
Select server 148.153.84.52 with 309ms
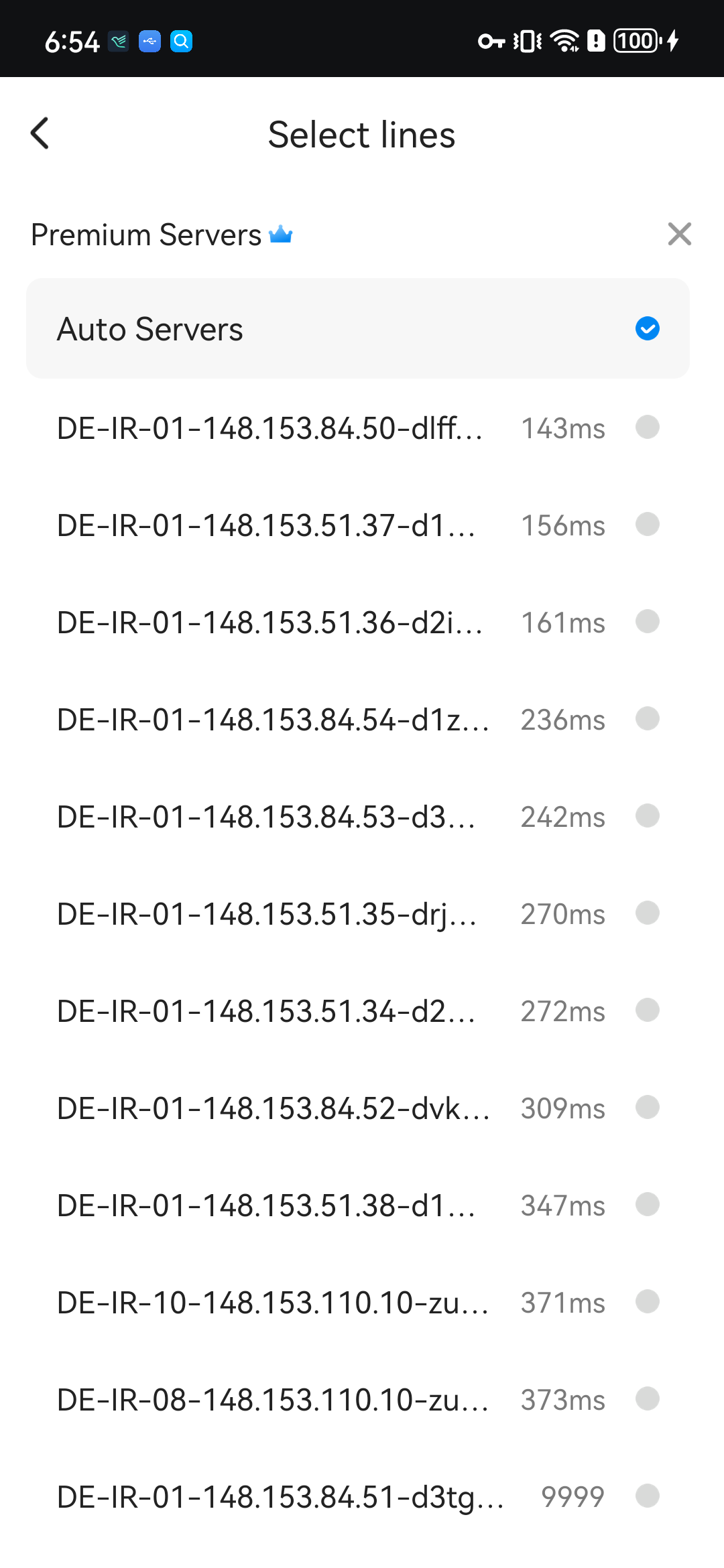click(358, 1108)
